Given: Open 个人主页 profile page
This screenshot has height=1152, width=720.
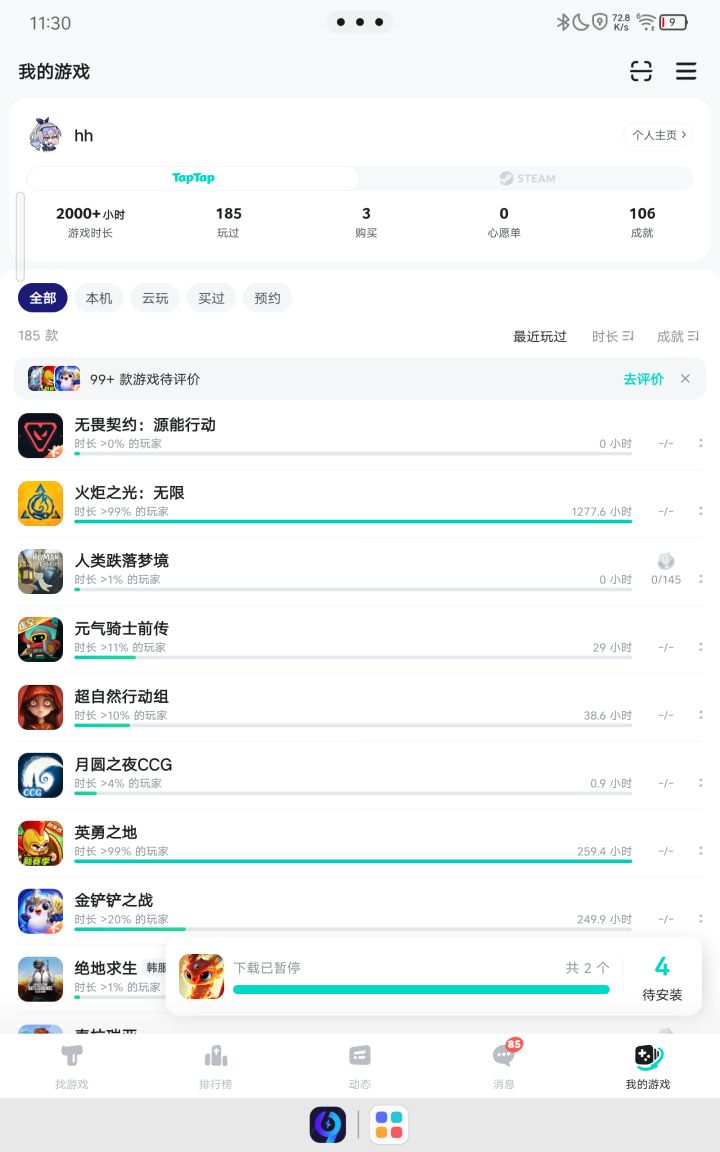Looking at the screenshot, I should [x=657, y=134].
